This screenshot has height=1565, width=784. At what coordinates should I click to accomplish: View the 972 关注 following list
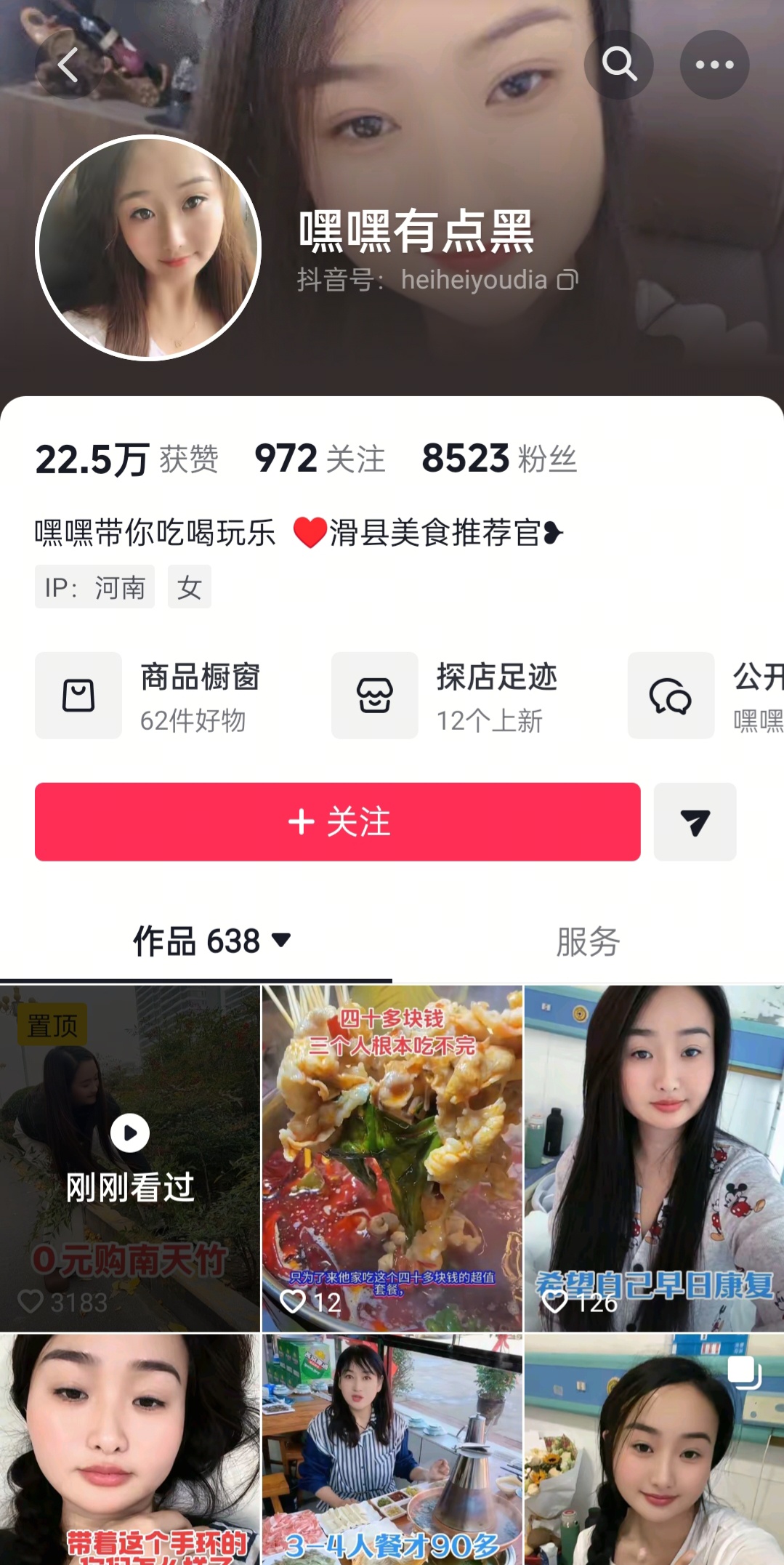point(320,459)
